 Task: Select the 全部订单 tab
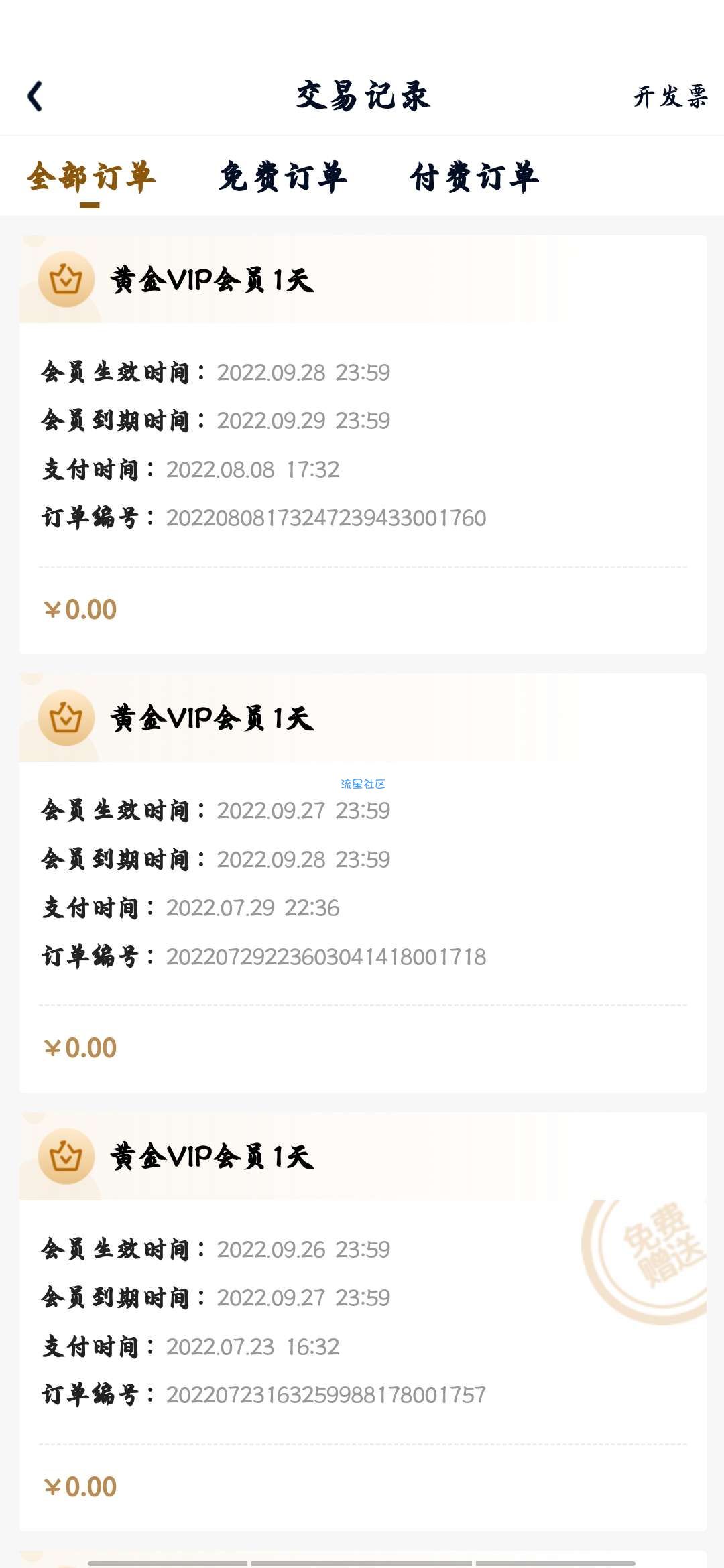point(91,178)
